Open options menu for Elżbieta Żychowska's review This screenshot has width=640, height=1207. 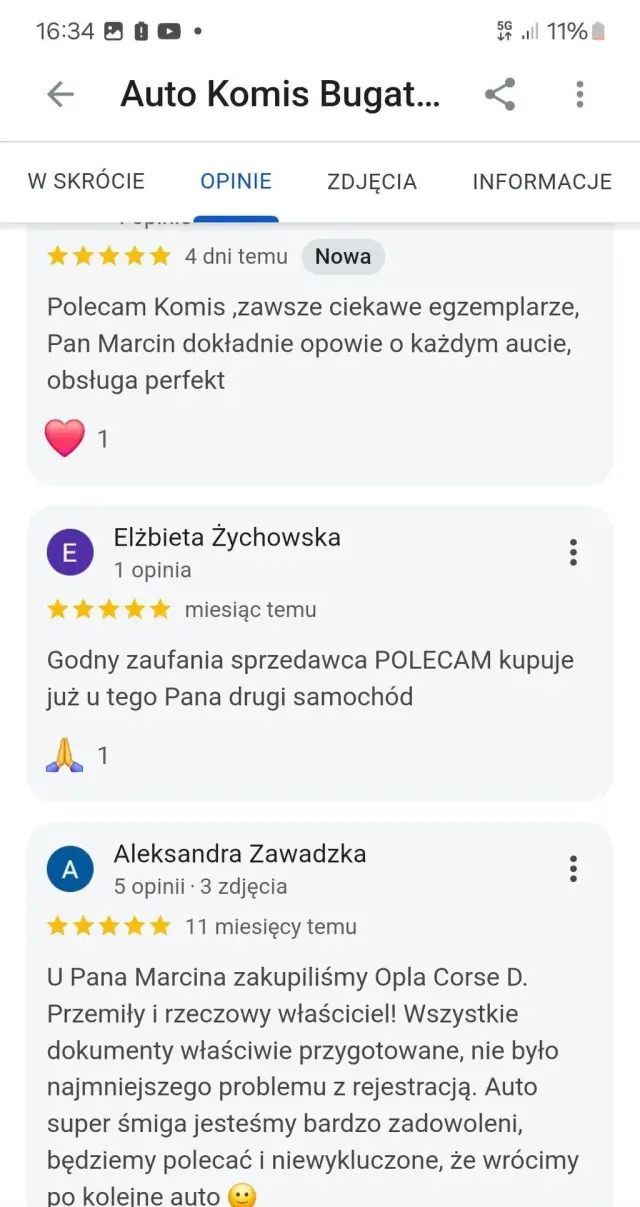pyautogui.click(x=573, y=552)
